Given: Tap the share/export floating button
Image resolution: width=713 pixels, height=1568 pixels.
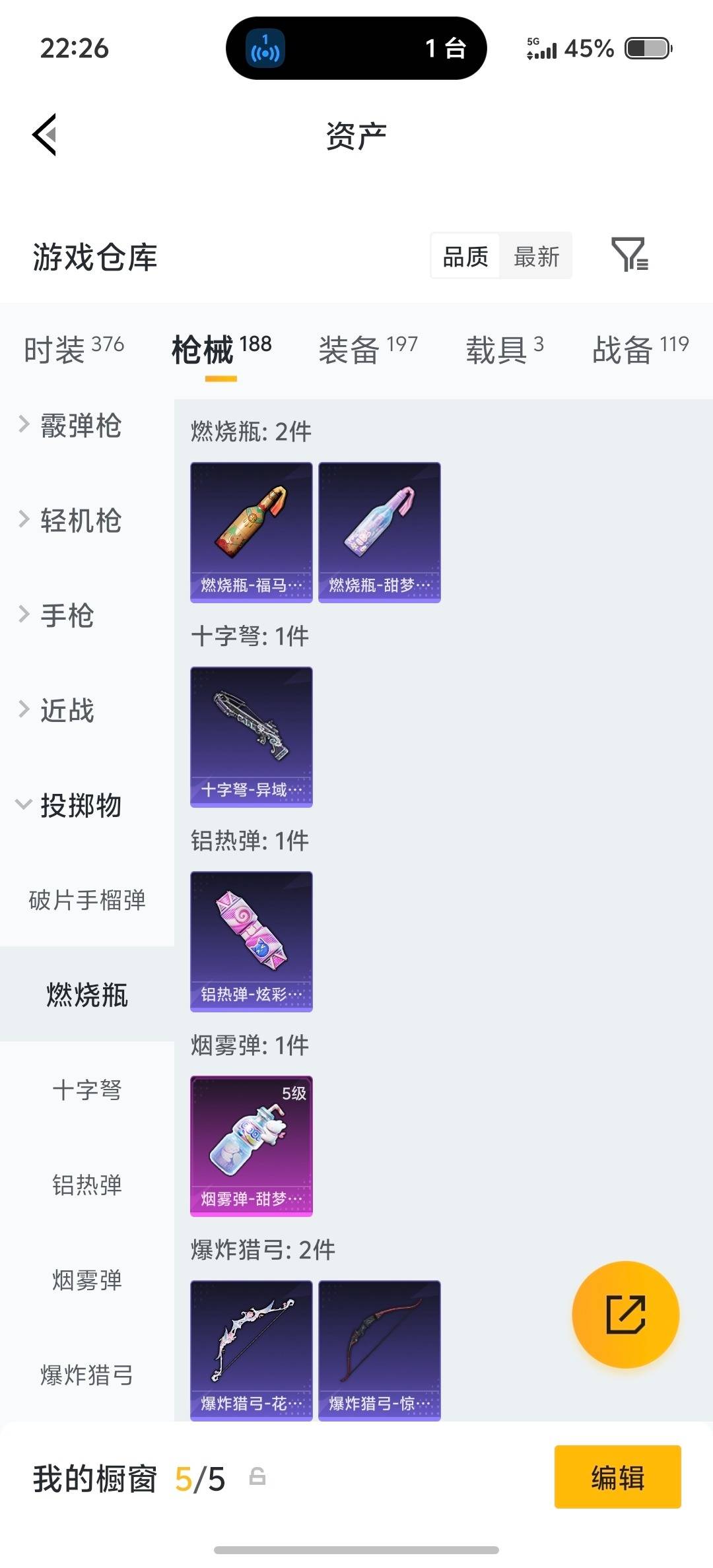Looking at the screenshot, I should click(625, 1315).
